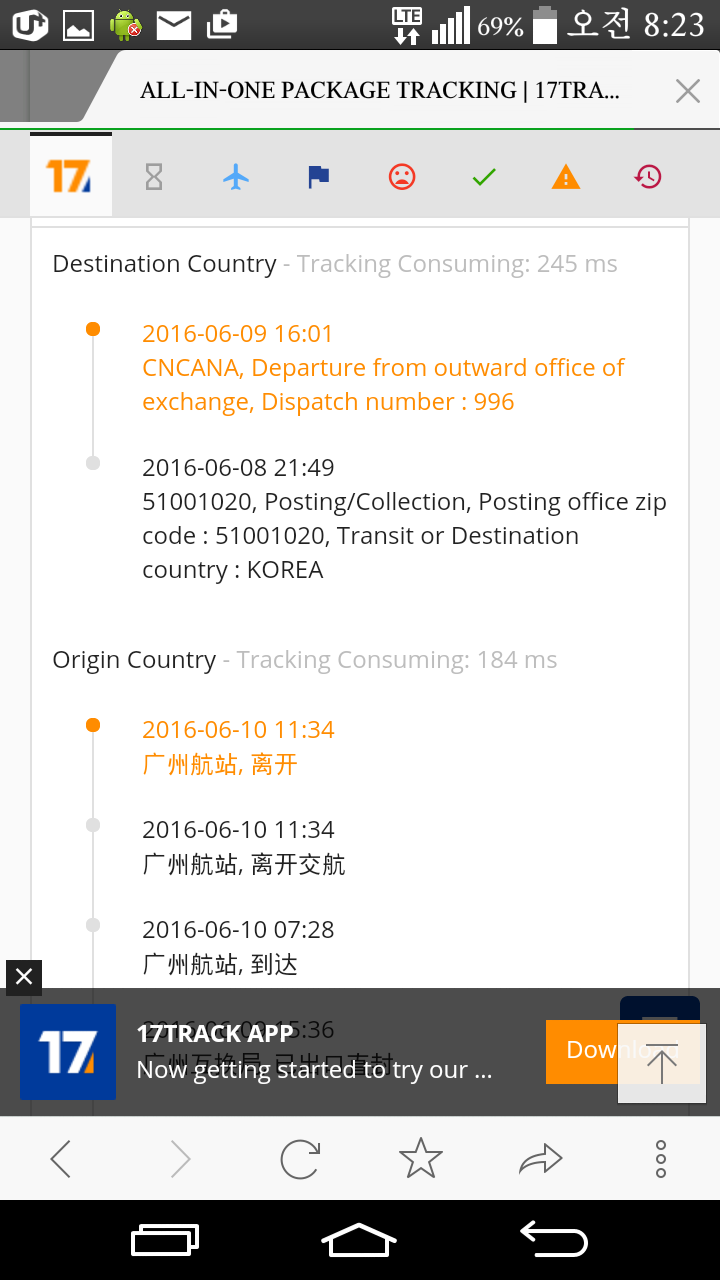Viewport: 720px width, 1280px height.
Task: Open the recent apps view
Action: pyautogui.click(x=165, y=1241)
